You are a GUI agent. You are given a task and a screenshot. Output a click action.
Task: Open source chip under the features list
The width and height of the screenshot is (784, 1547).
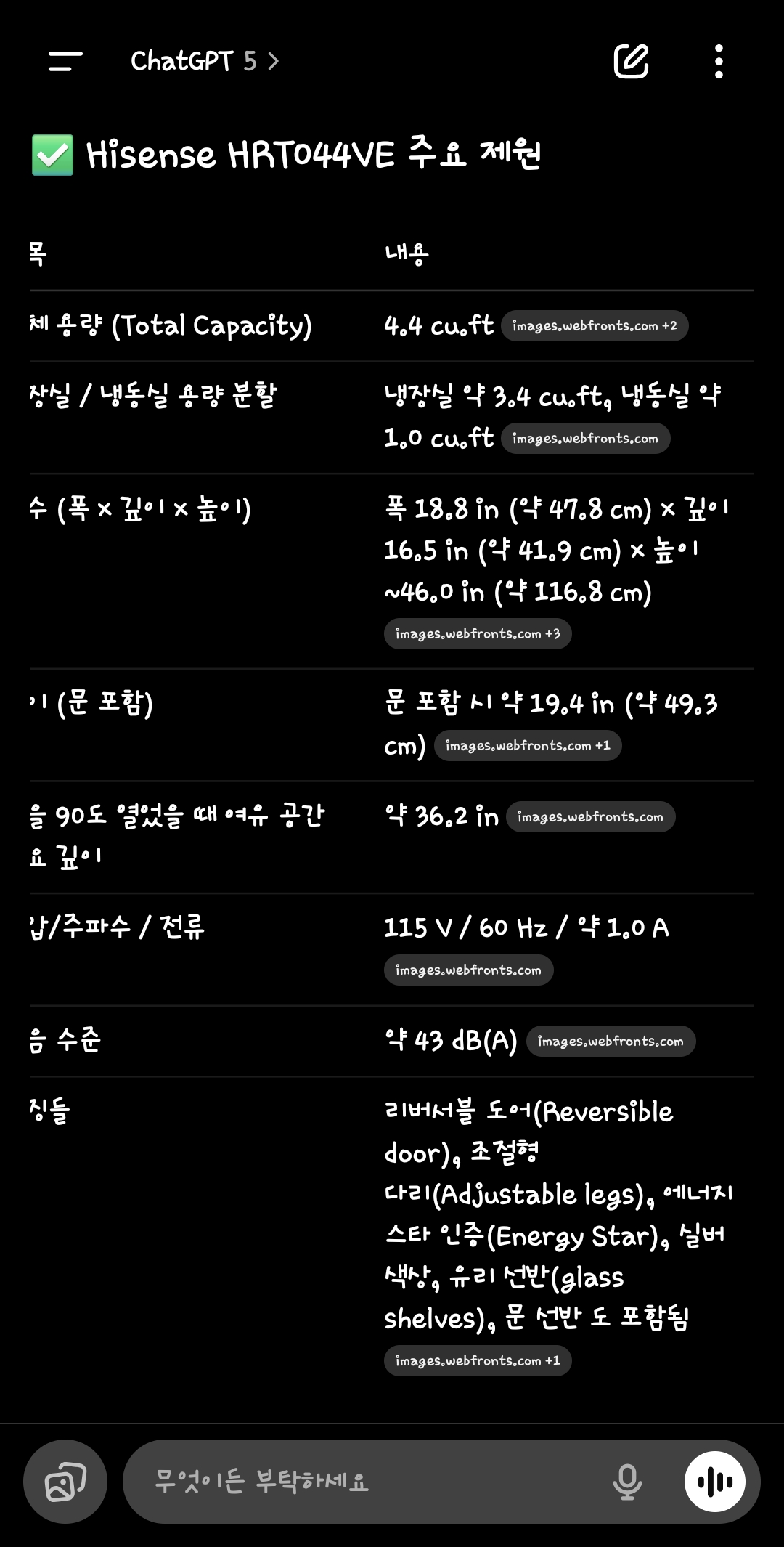[477, 1361]
